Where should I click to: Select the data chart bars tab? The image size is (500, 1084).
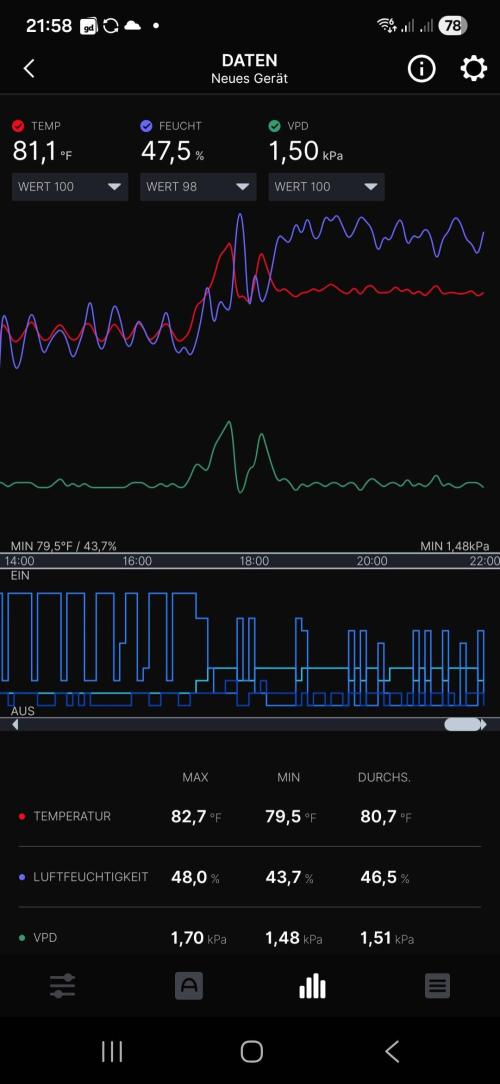click(312, 986)
